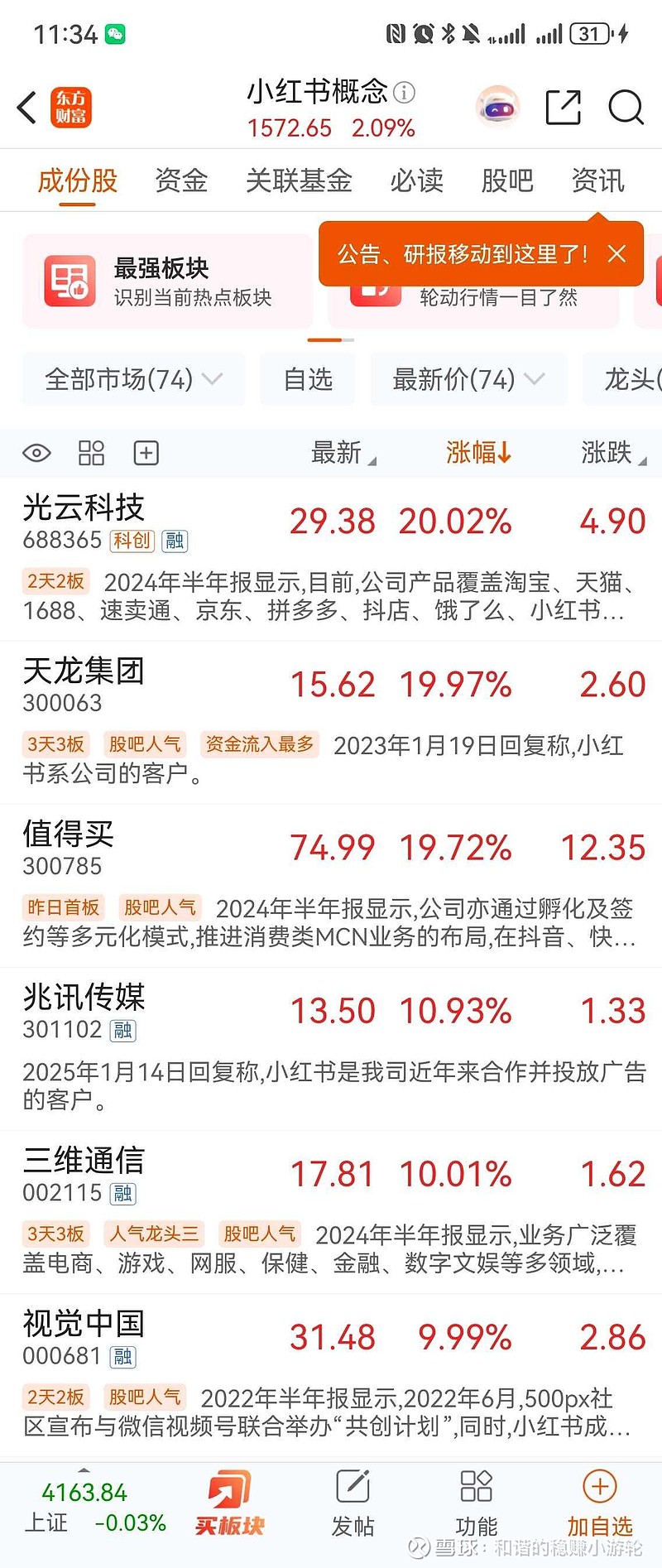Select the 自选 filter chip
Image resolution: width=662 pixels, height=1568 pixels.
pyautogui.click(x=308, y=379)
